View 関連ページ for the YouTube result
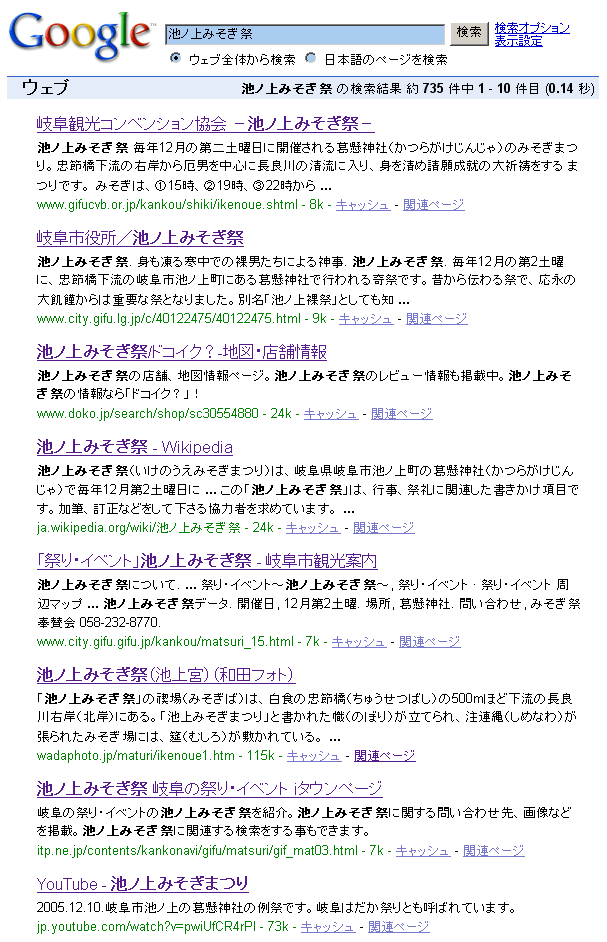This screenshot has height=942, width=607. click(399, 927)
